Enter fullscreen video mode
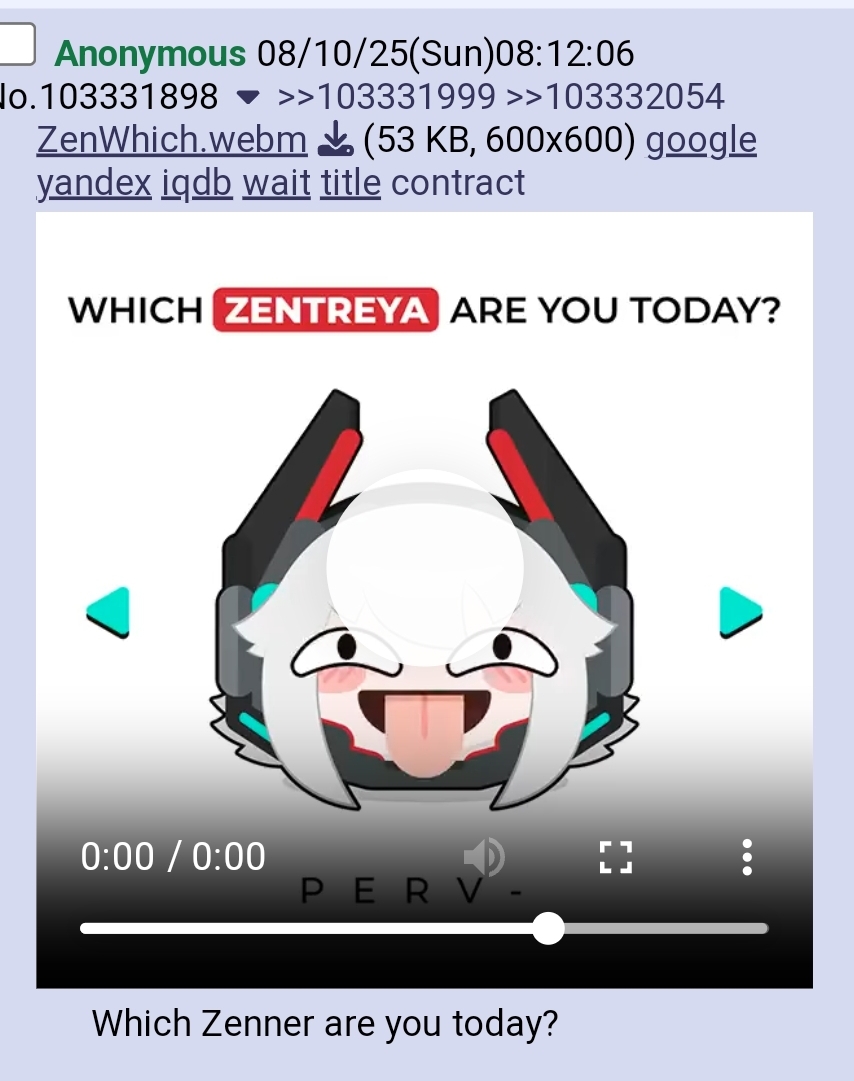 615,857
